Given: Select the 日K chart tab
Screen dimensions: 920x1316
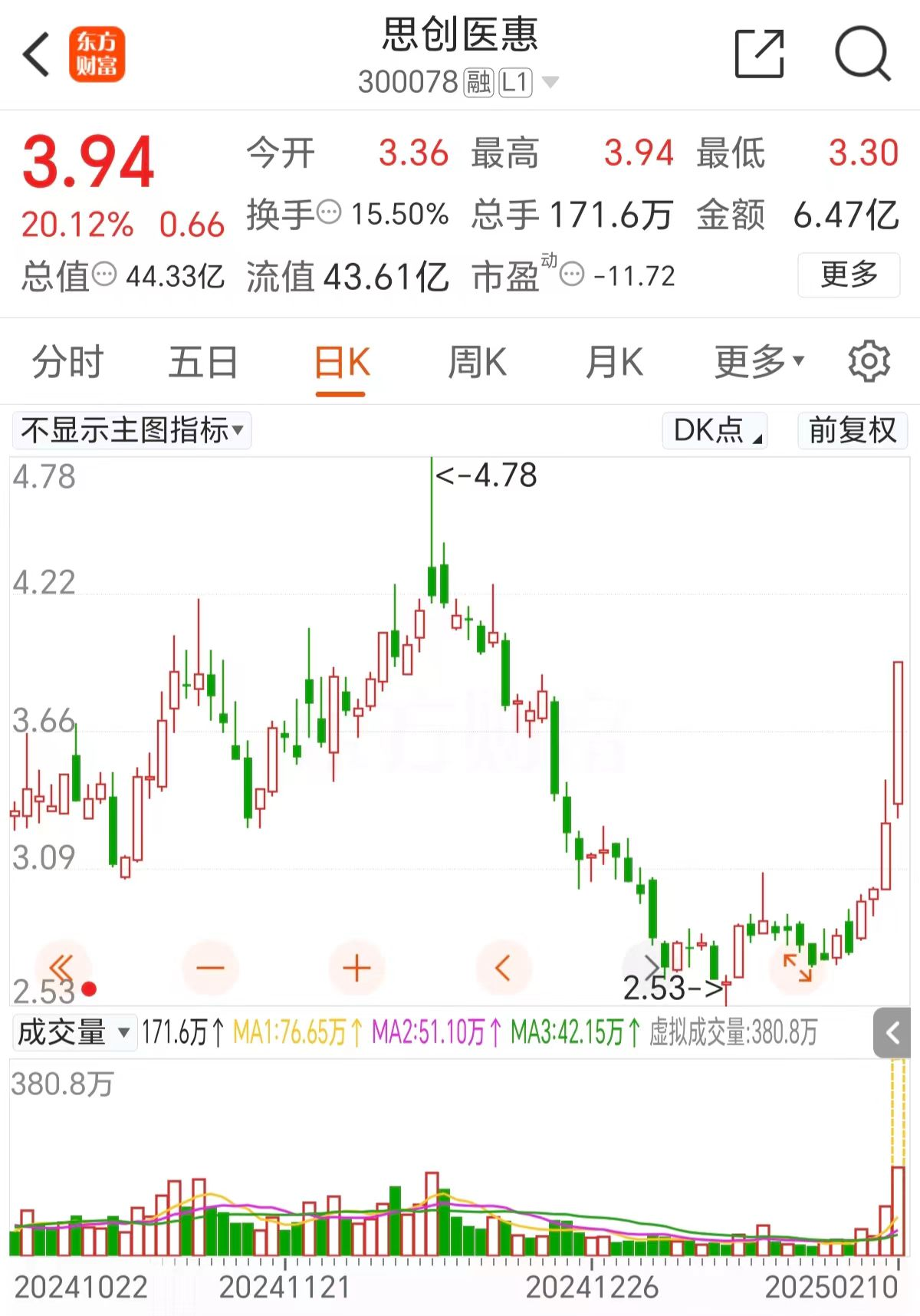Looking at the screenshot, I should [341, 362].
